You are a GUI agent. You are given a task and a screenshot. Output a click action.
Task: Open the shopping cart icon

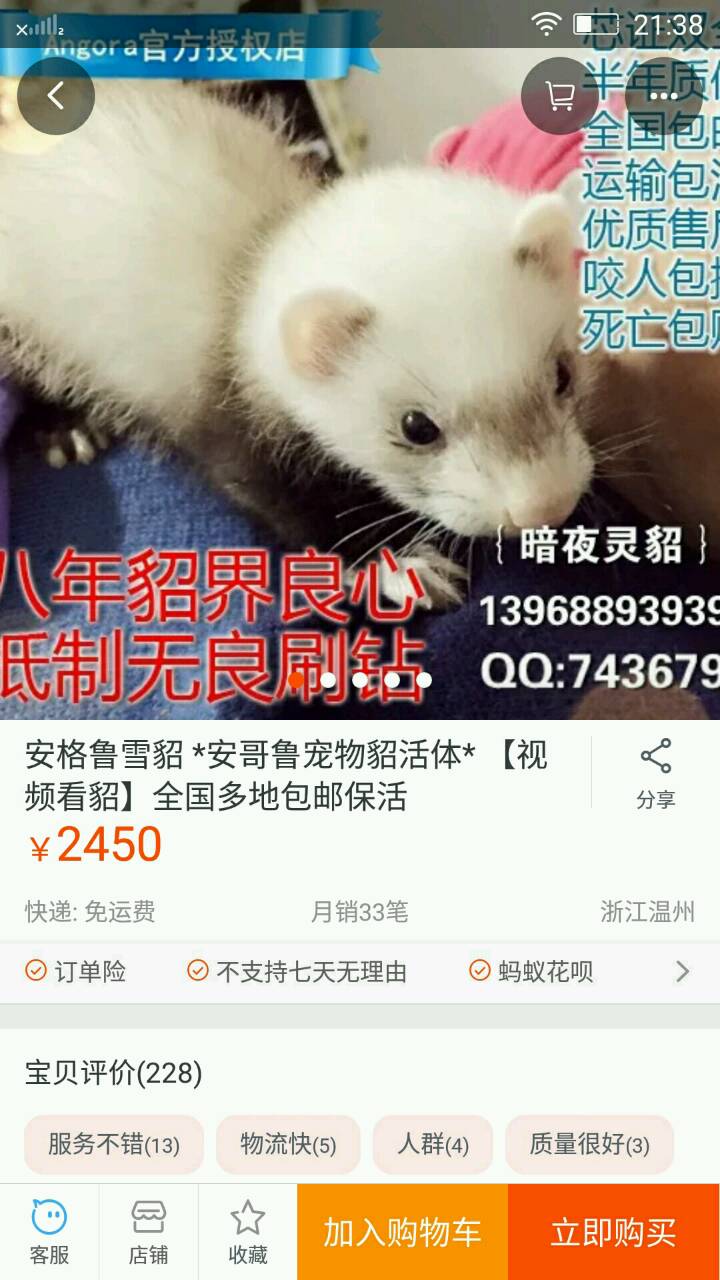tap(560, 96)
